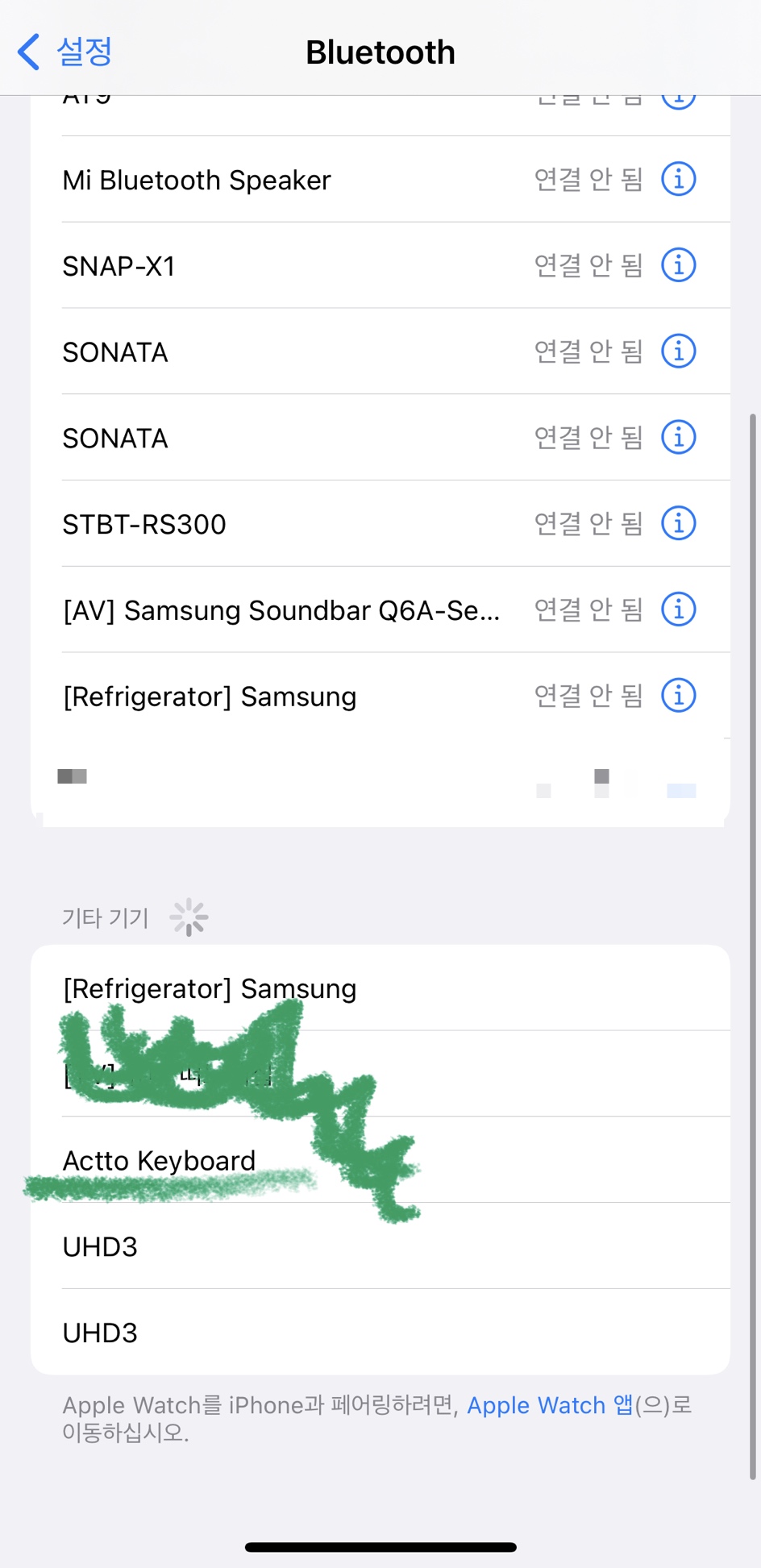This screenshot has width=761, height=1568.
Task: Pair with Actto Keyboard
Action: pos(380,1160)
